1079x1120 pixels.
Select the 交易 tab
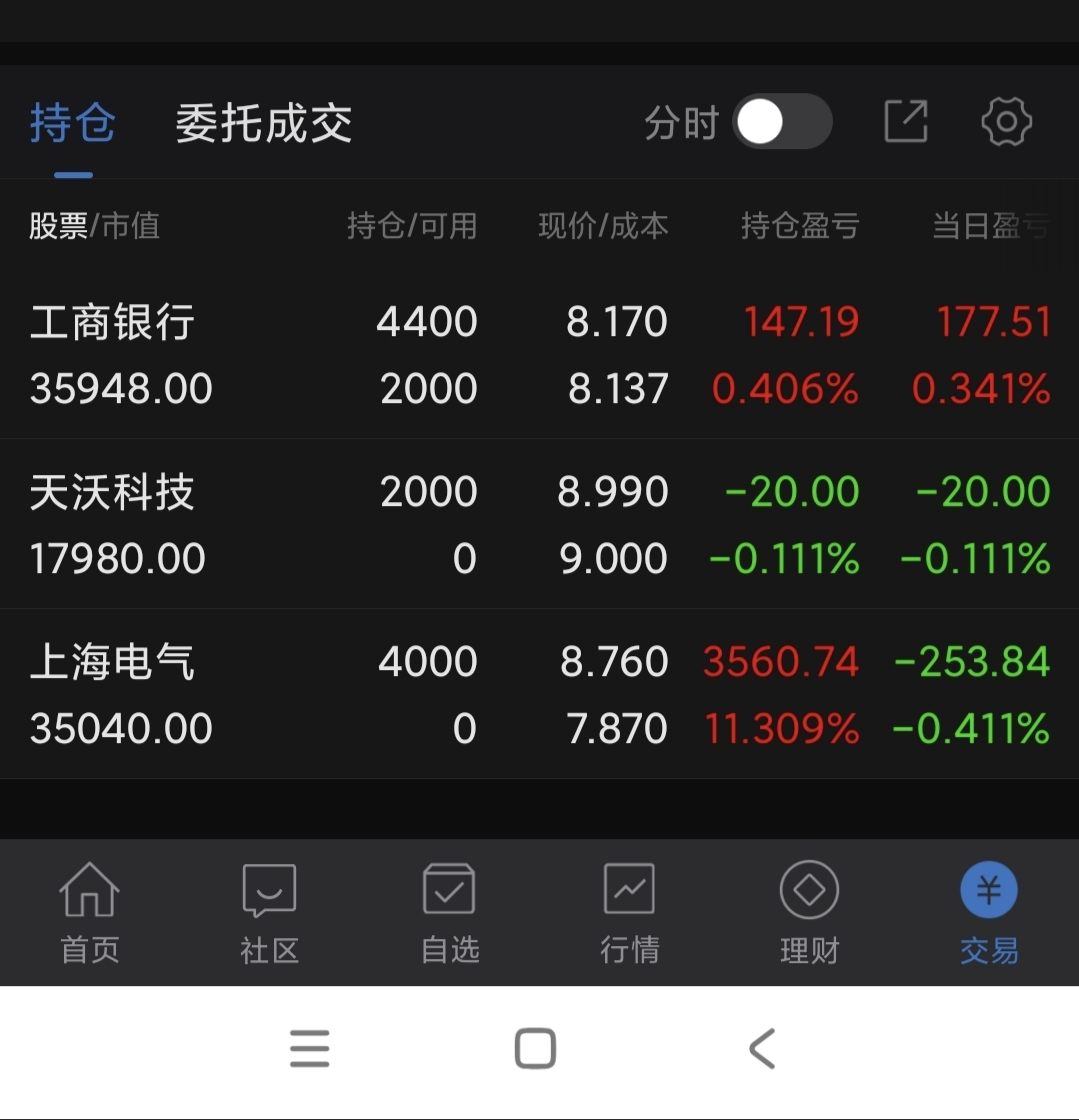tap(988, 912)
